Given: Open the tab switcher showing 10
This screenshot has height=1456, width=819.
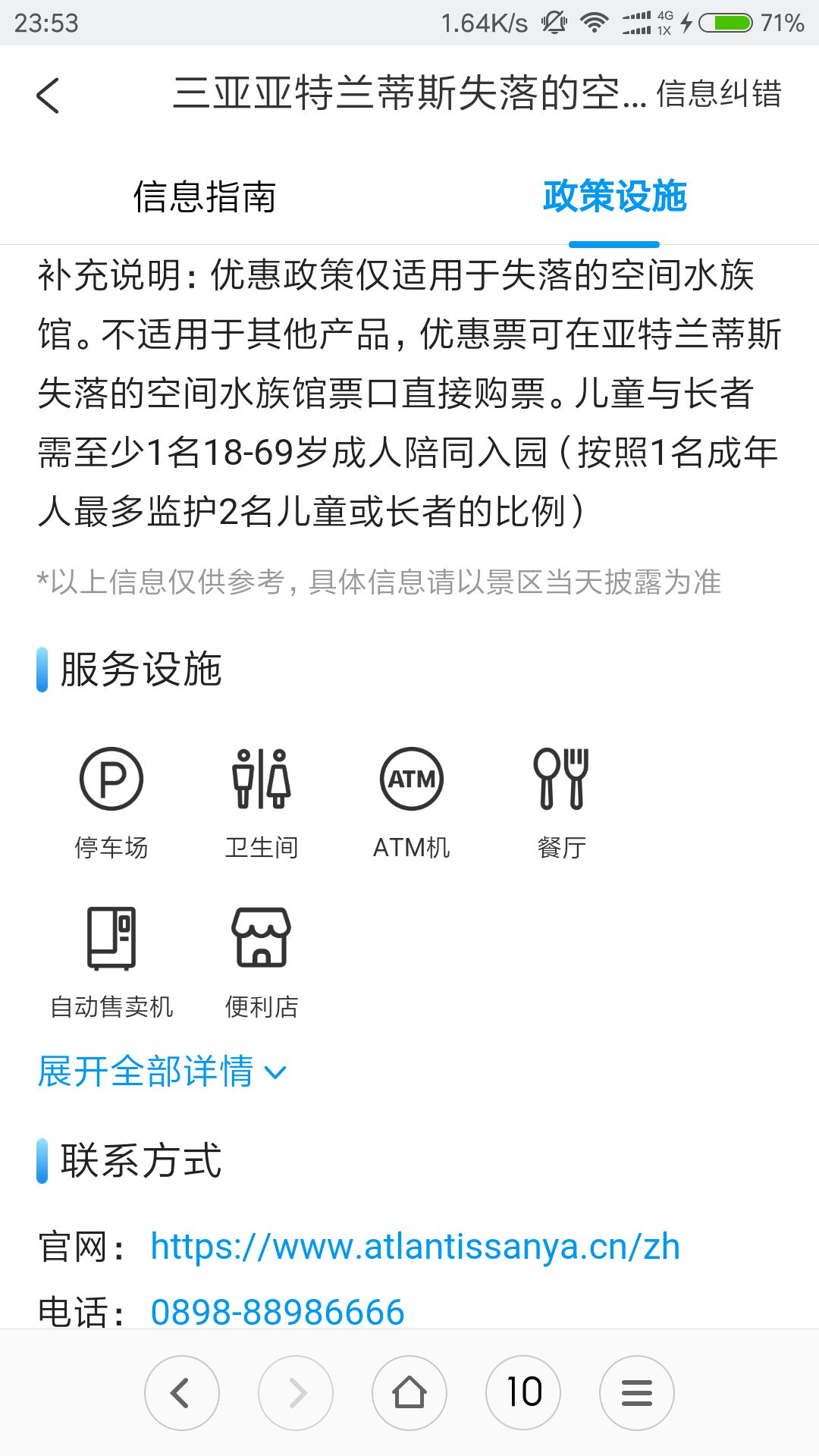Looking at the screenshot, I should click(523, 1393).
